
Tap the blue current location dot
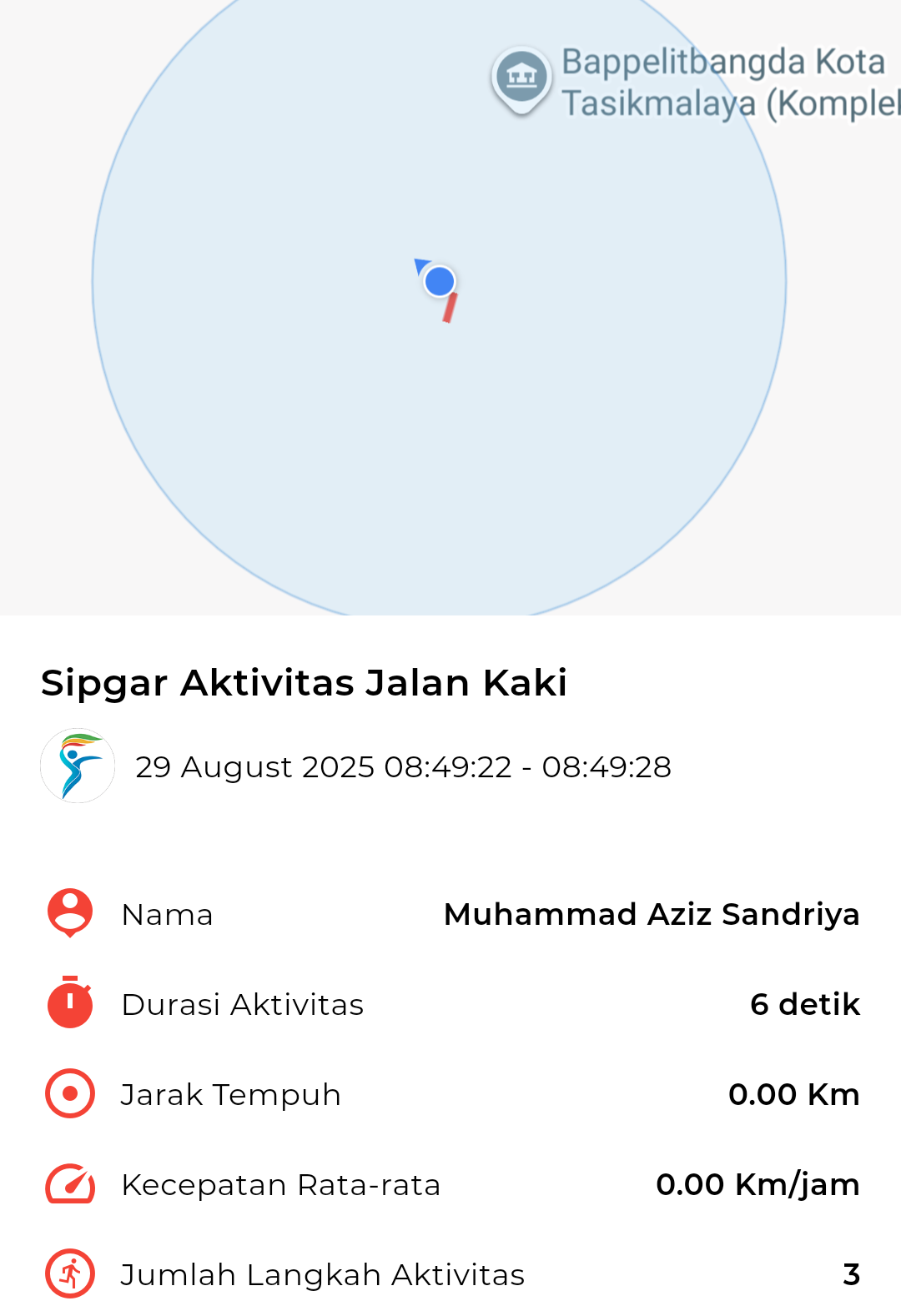[x=440, y=282]
